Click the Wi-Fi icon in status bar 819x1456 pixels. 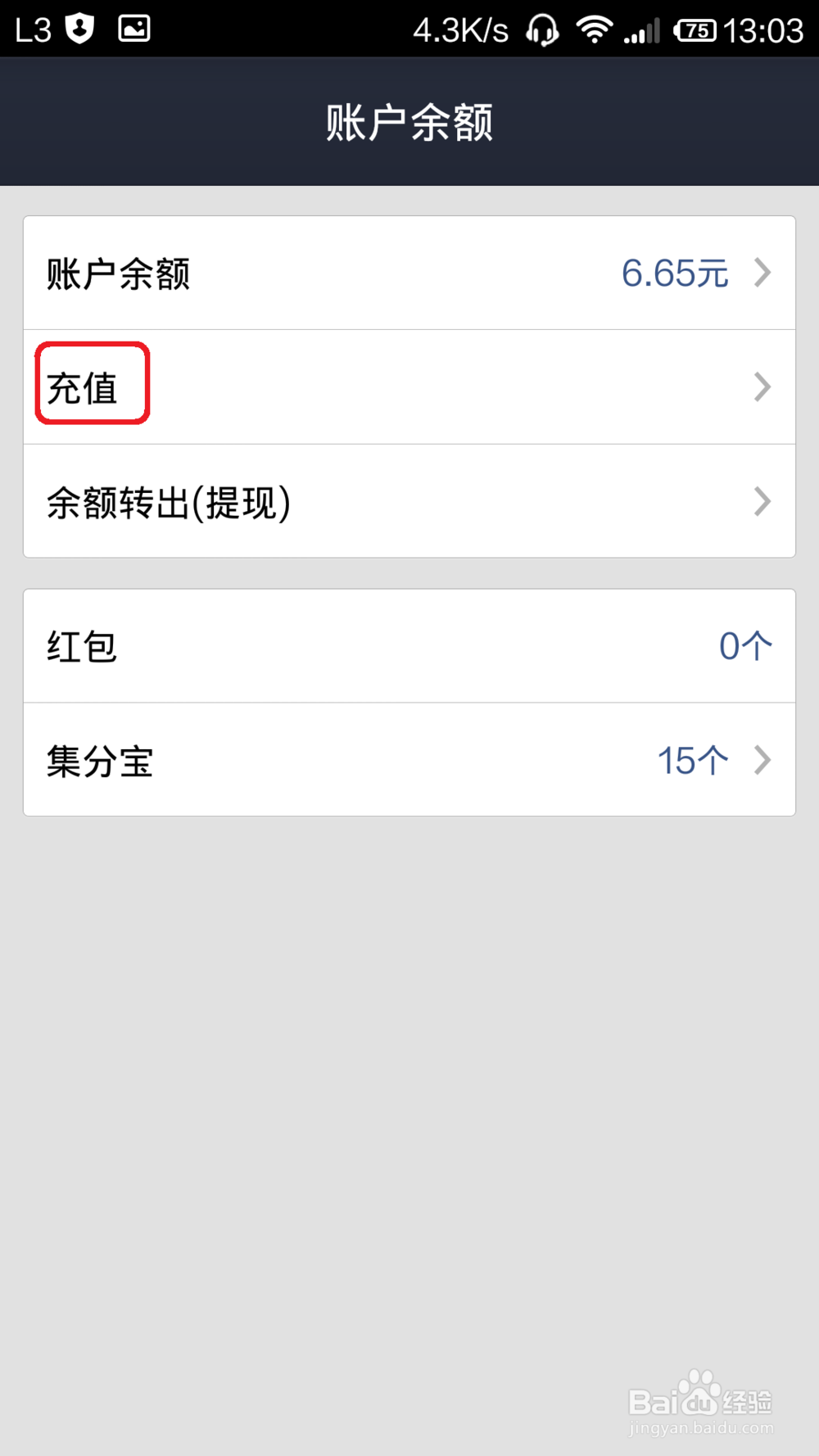[x=594, y=28]
